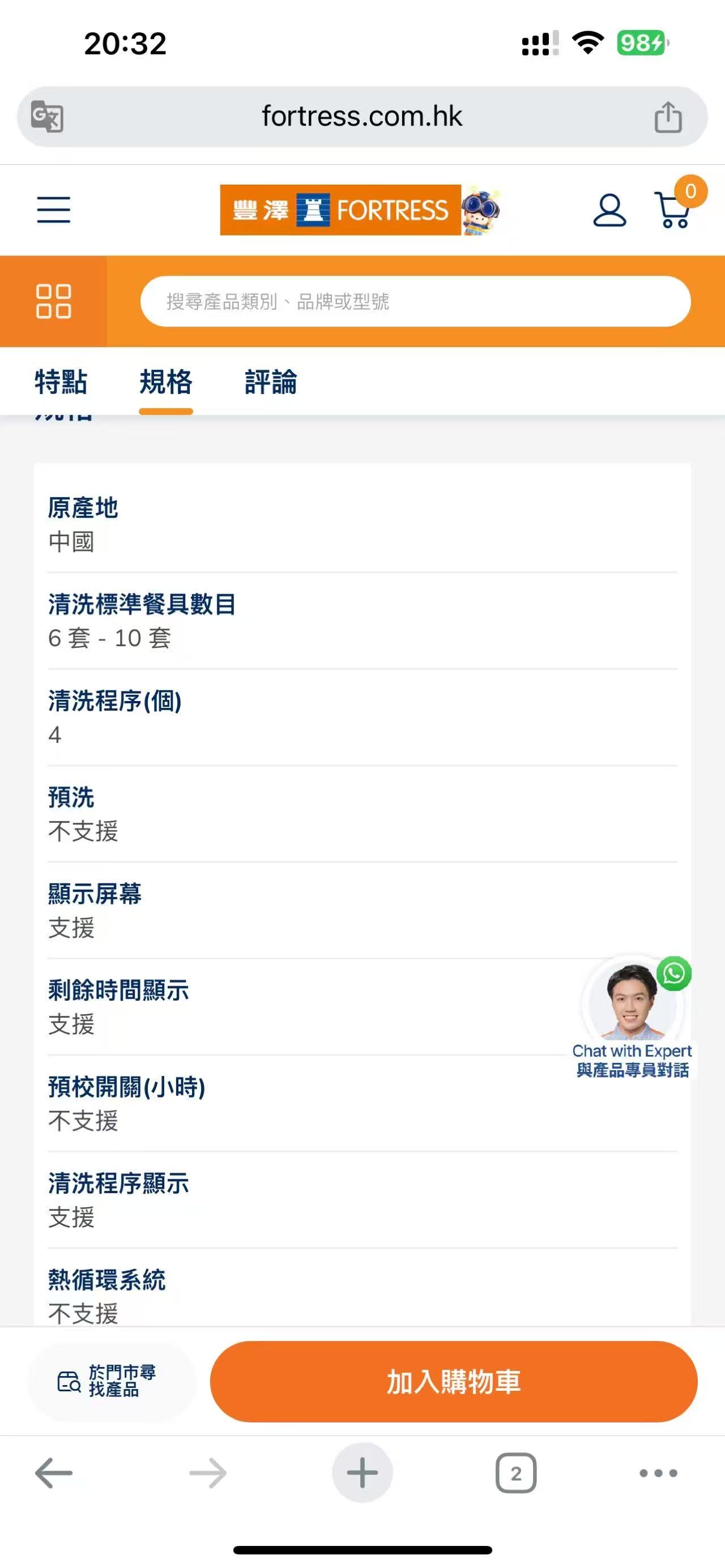Viewport: 725px width, 1568px height.
Task: Open the browser tab switcher showing 2
Action: click(517, 1472)
